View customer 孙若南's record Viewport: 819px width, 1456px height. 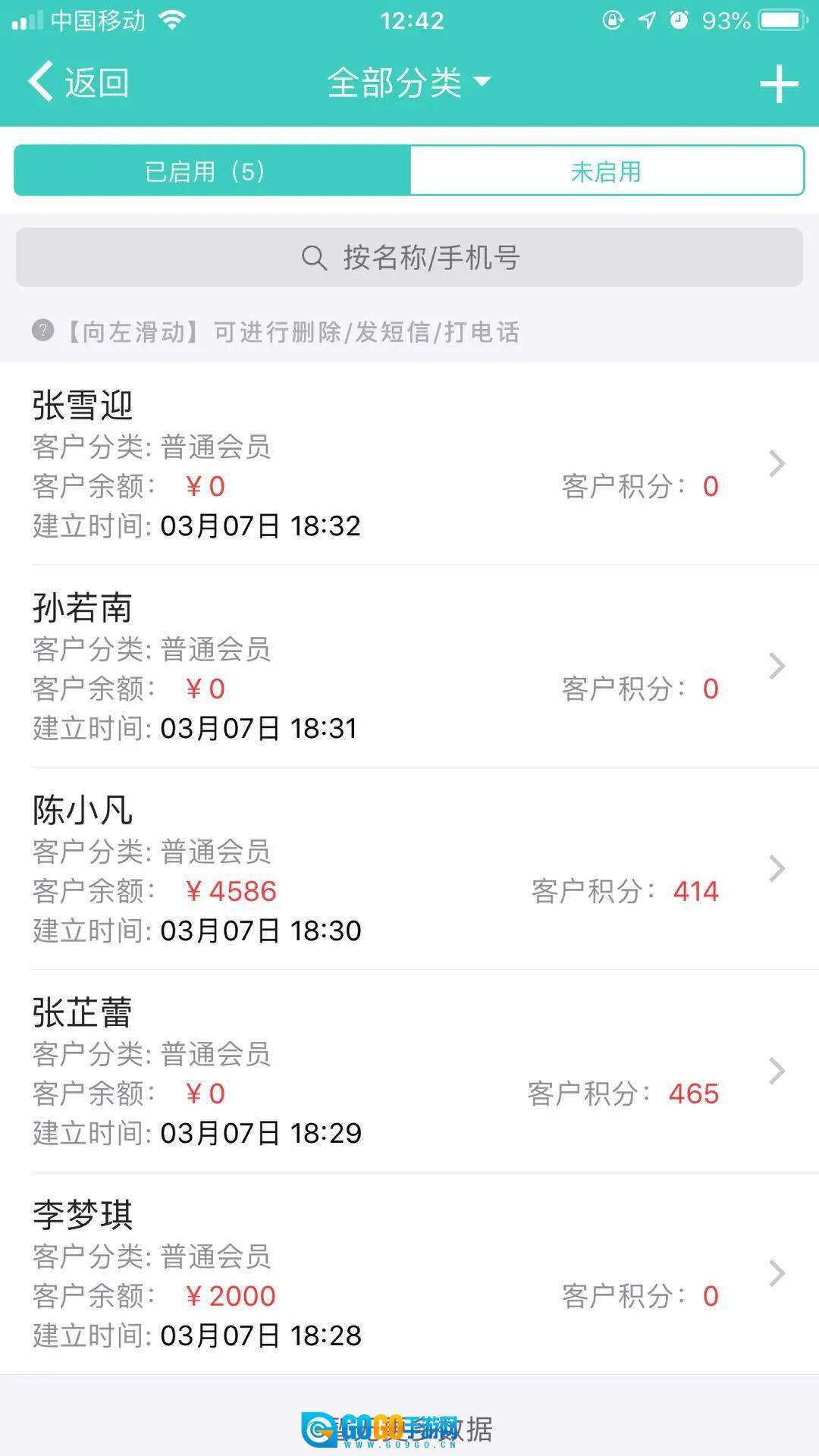coord(409,667)
